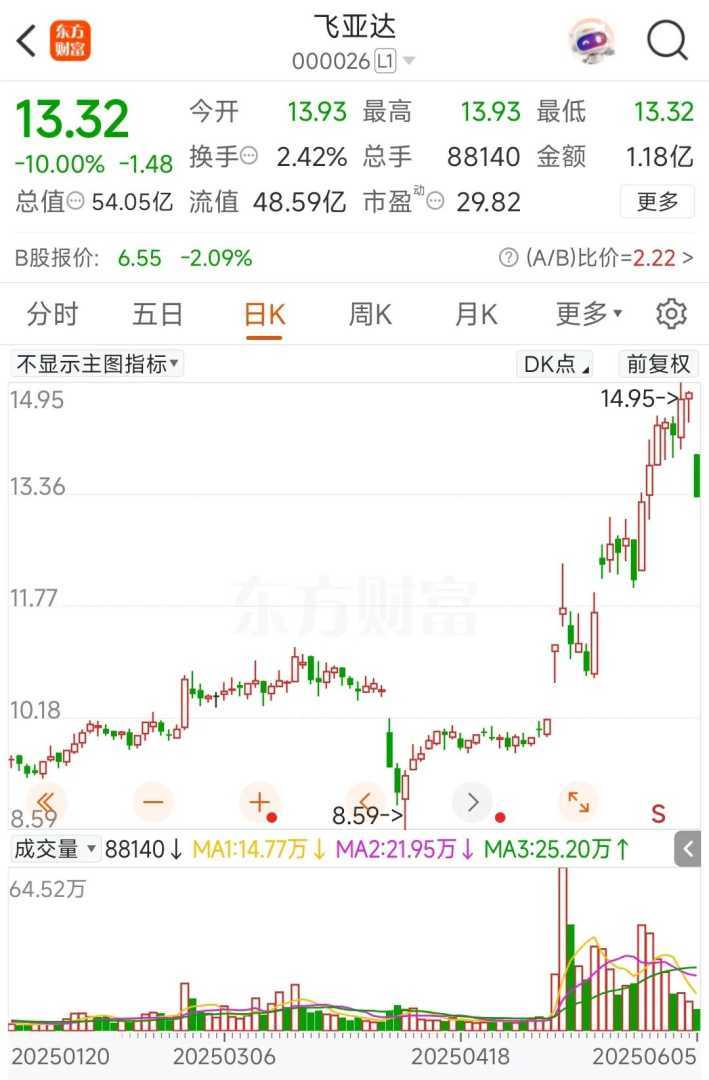Open the robot assistant icon
Screen dimensions: 709x1080
pyautogui.click(x=592, y=41)
